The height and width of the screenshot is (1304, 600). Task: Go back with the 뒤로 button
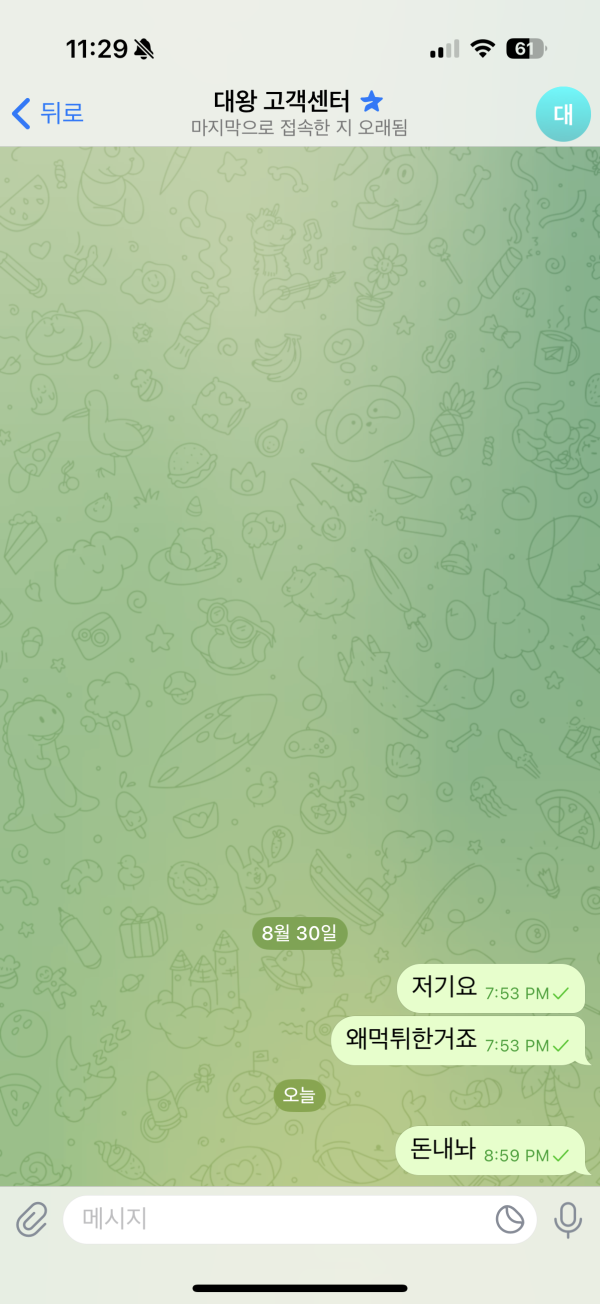(x=47, y=113)
